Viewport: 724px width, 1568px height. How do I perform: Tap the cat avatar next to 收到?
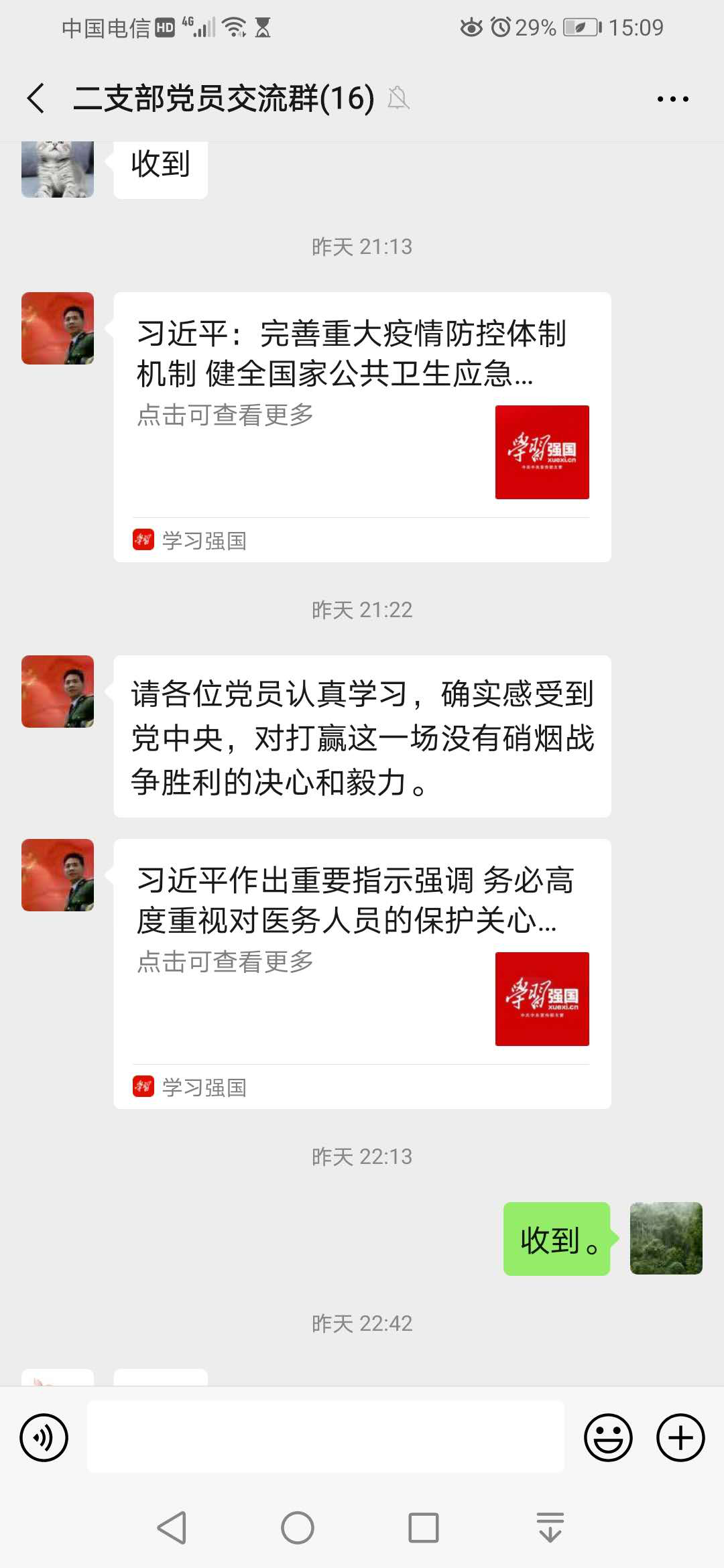[58, 169]
